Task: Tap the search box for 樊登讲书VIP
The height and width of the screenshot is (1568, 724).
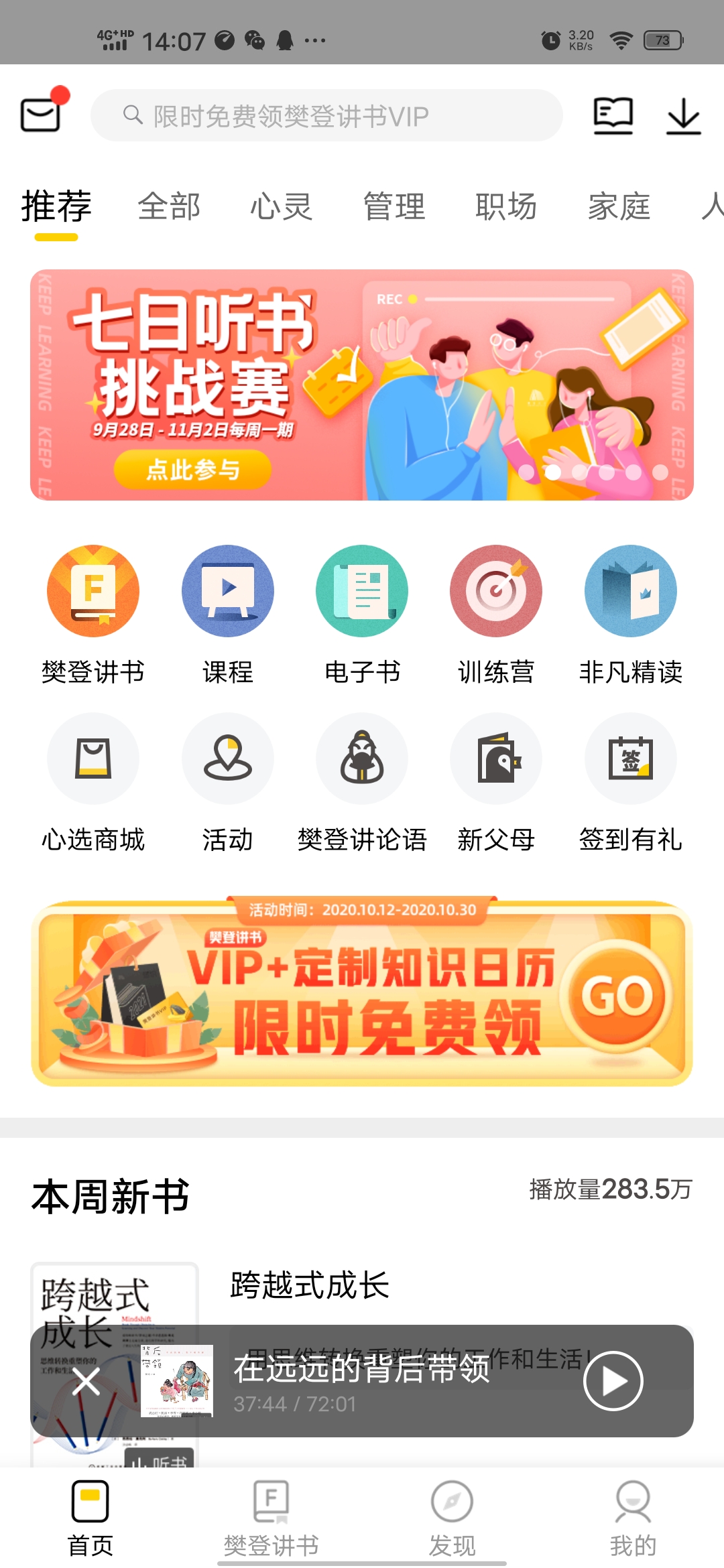Action: (x=326, y=116)
